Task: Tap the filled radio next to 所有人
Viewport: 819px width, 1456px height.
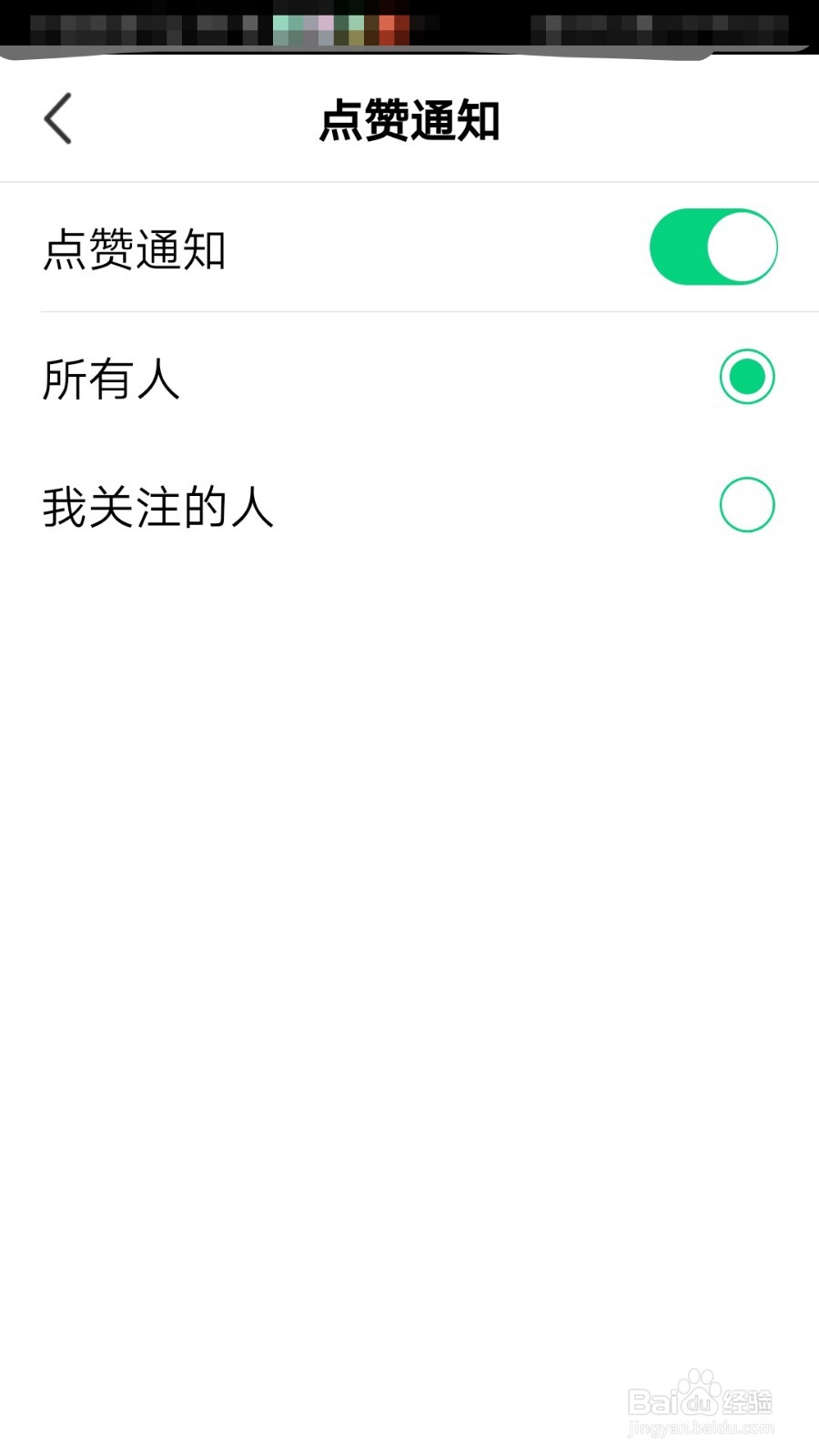Action: pyautogui.click(x=747, y=376)
